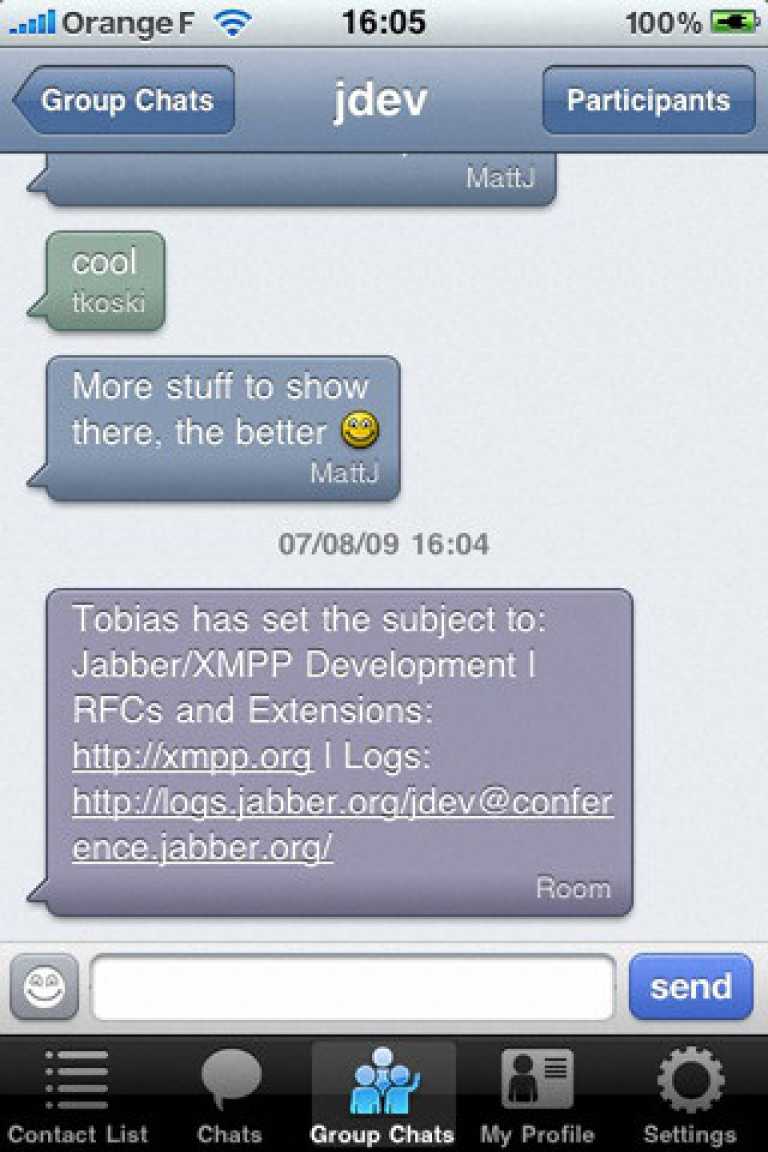Focus the message text field
Screen dimensions: 768x1152
coord(352,987)
